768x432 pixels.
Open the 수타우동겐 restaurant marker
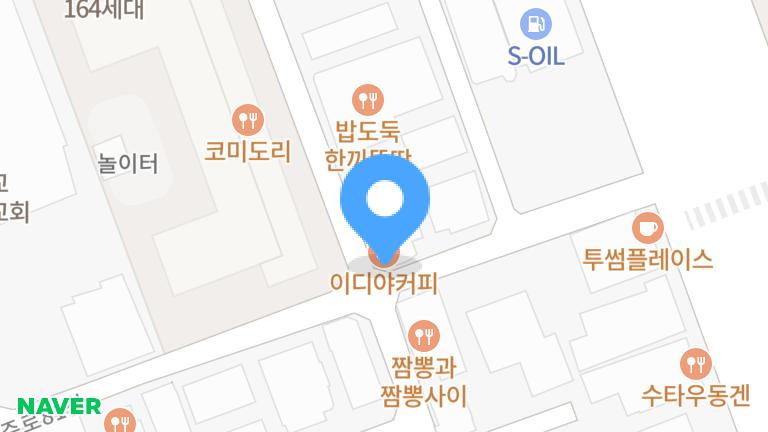[x=695, y=363]
